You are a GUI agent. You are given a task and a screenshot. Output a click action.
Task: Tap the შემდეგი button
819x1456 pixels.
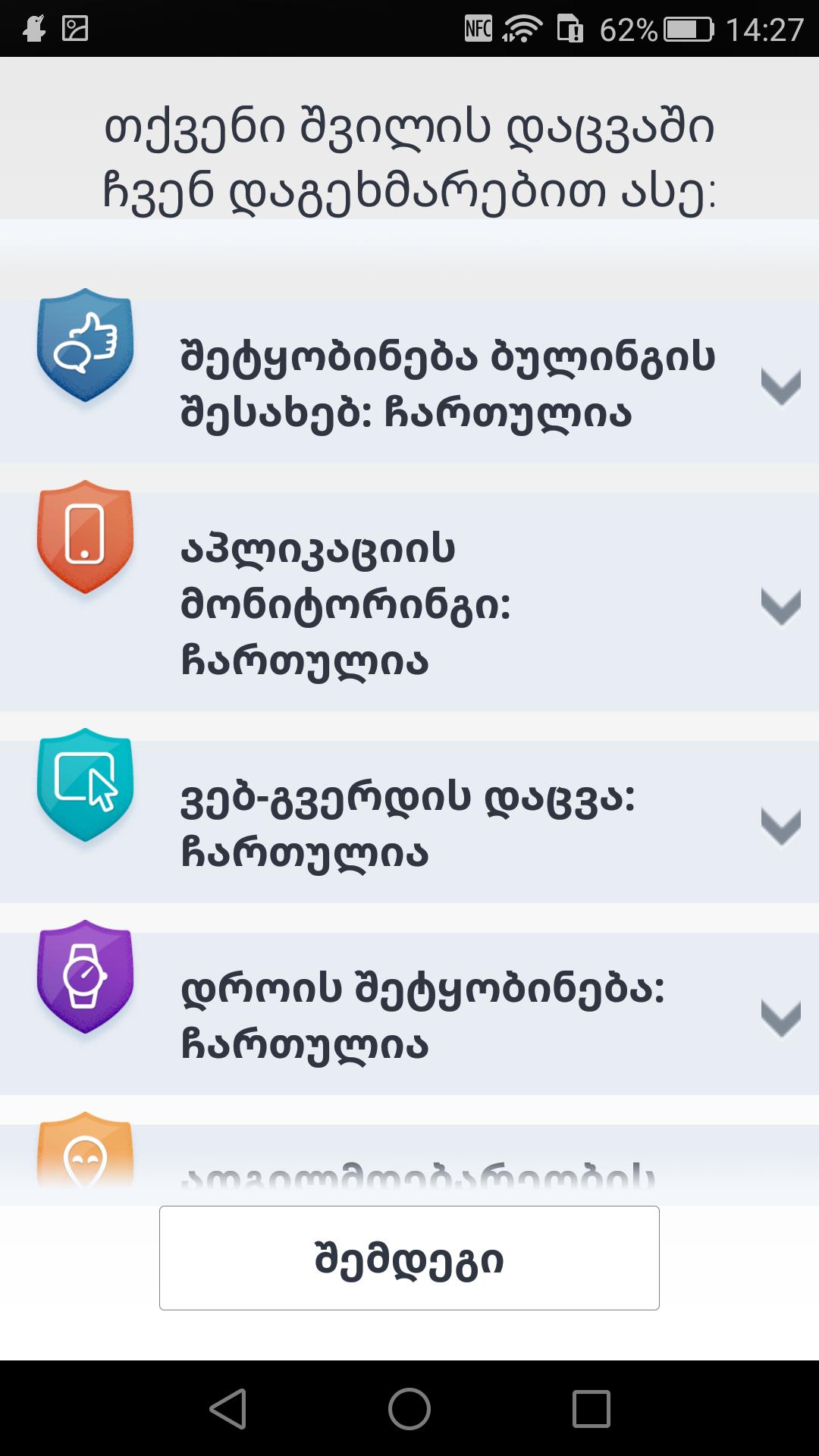(409, 1258)
